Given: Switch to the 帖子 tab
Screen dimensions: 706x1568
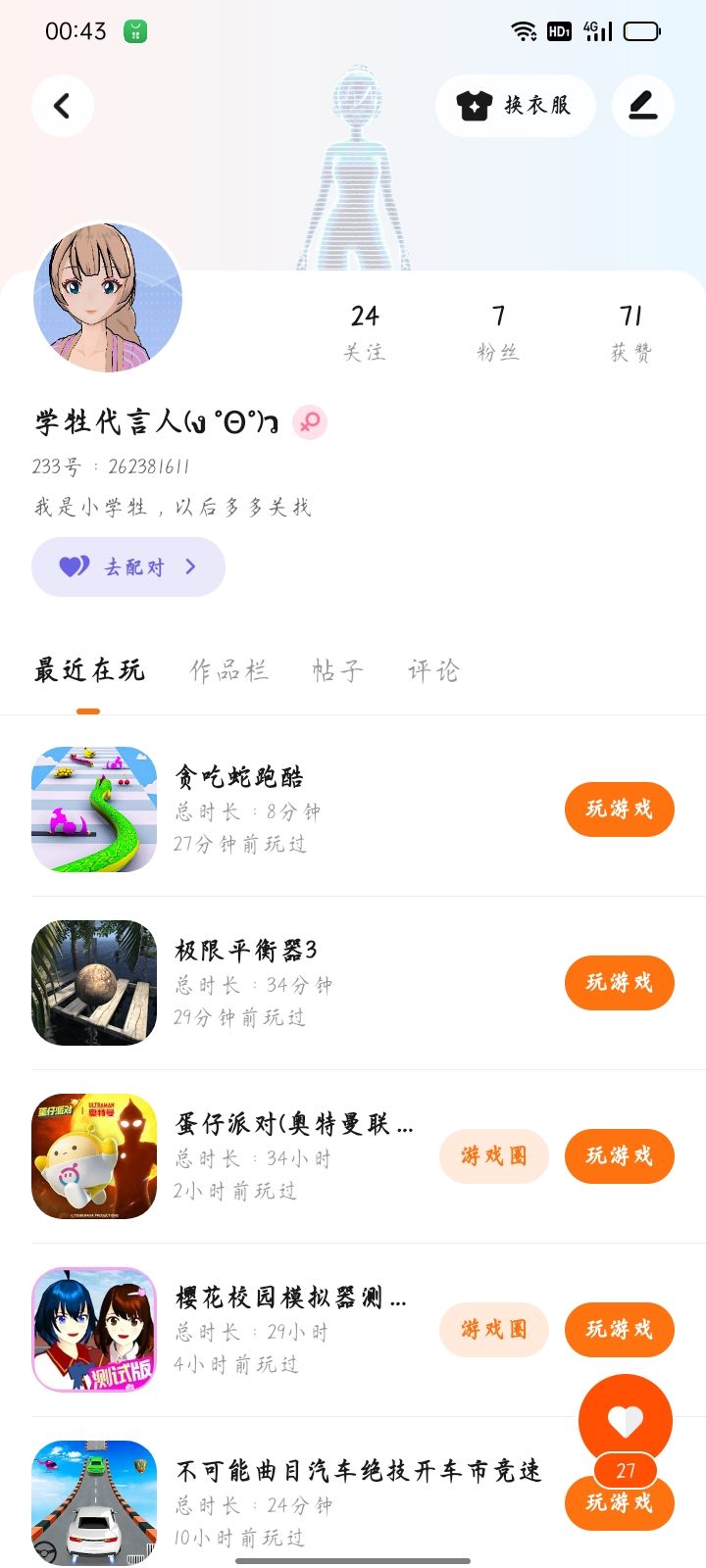Looking at the screenshot, I should [x=337, y=670].
